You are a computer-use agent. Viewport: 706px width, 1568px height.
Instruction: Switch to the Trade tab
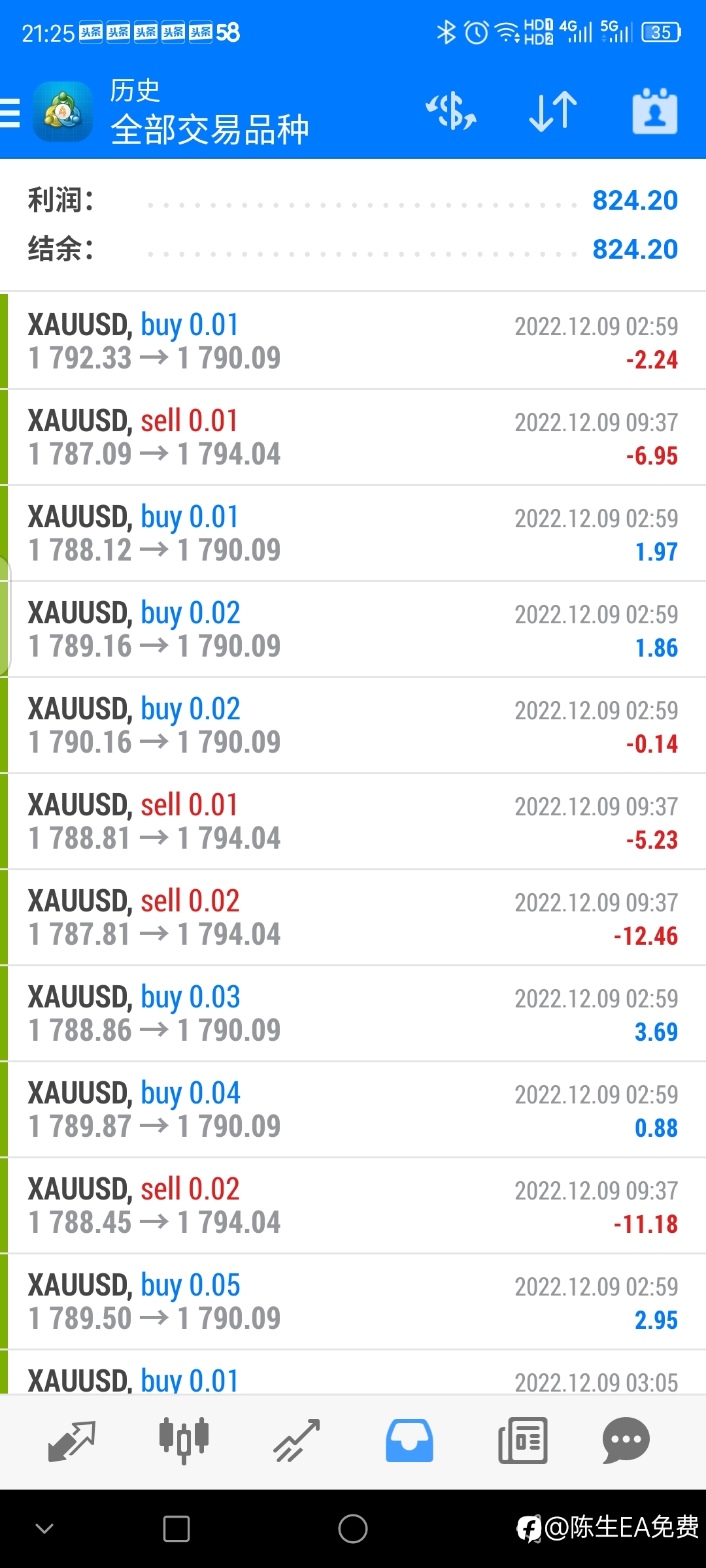[x=297, y=1441]
